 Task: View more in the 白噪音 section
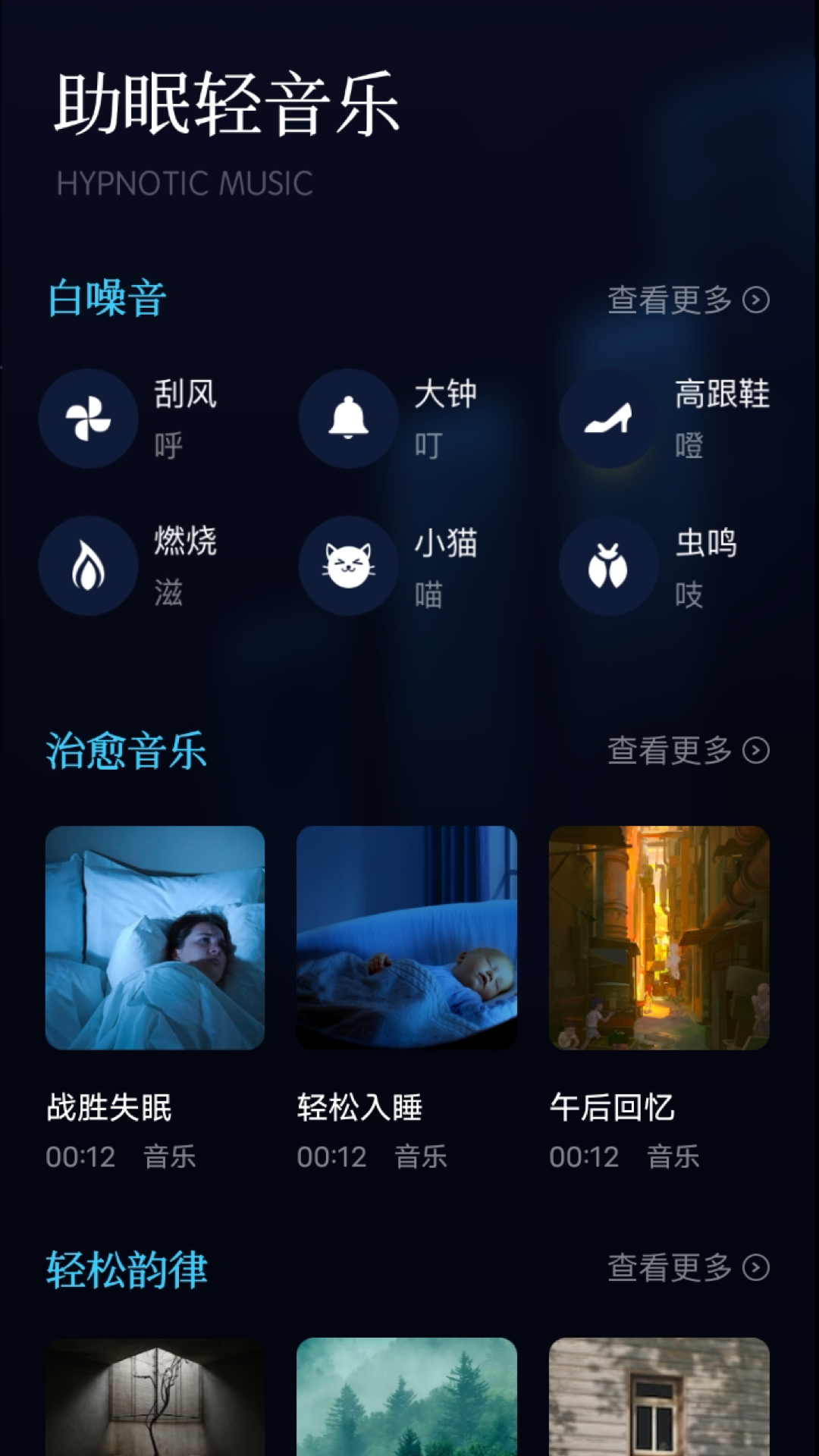688,300
